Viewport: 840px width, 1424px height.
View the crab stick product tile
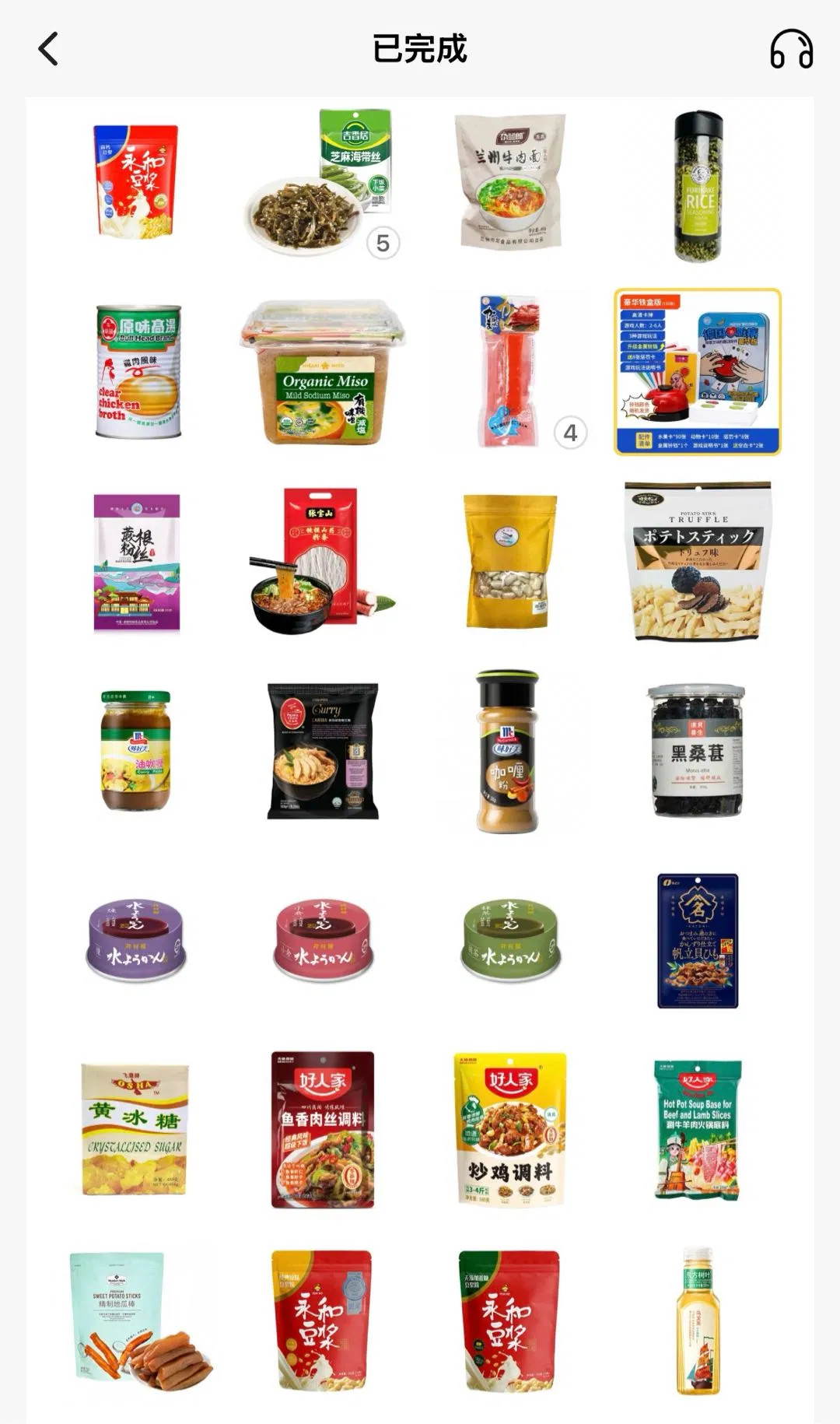pos(510,371)
